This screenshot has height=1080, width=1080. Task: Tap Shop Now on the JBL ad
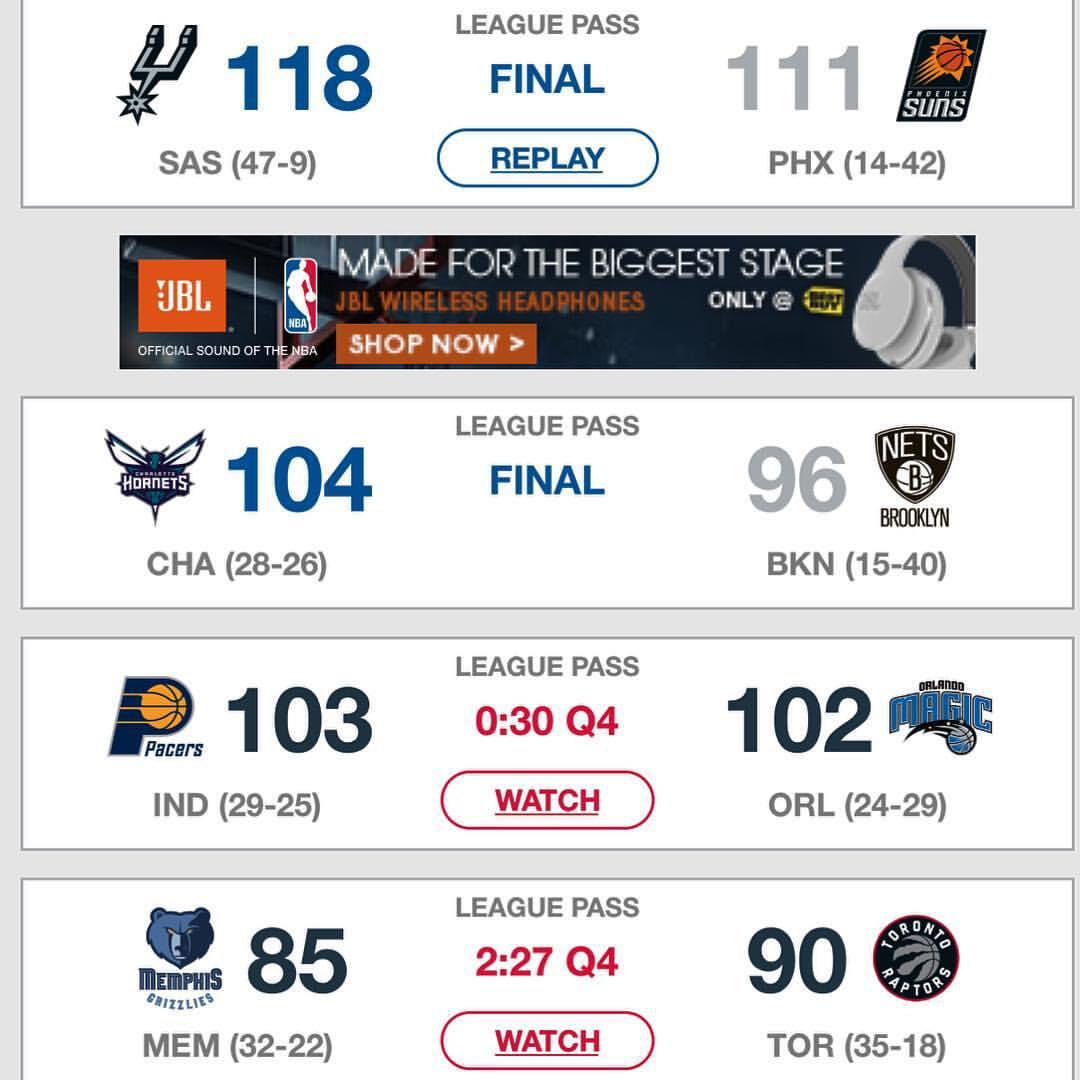coord(436,345)
